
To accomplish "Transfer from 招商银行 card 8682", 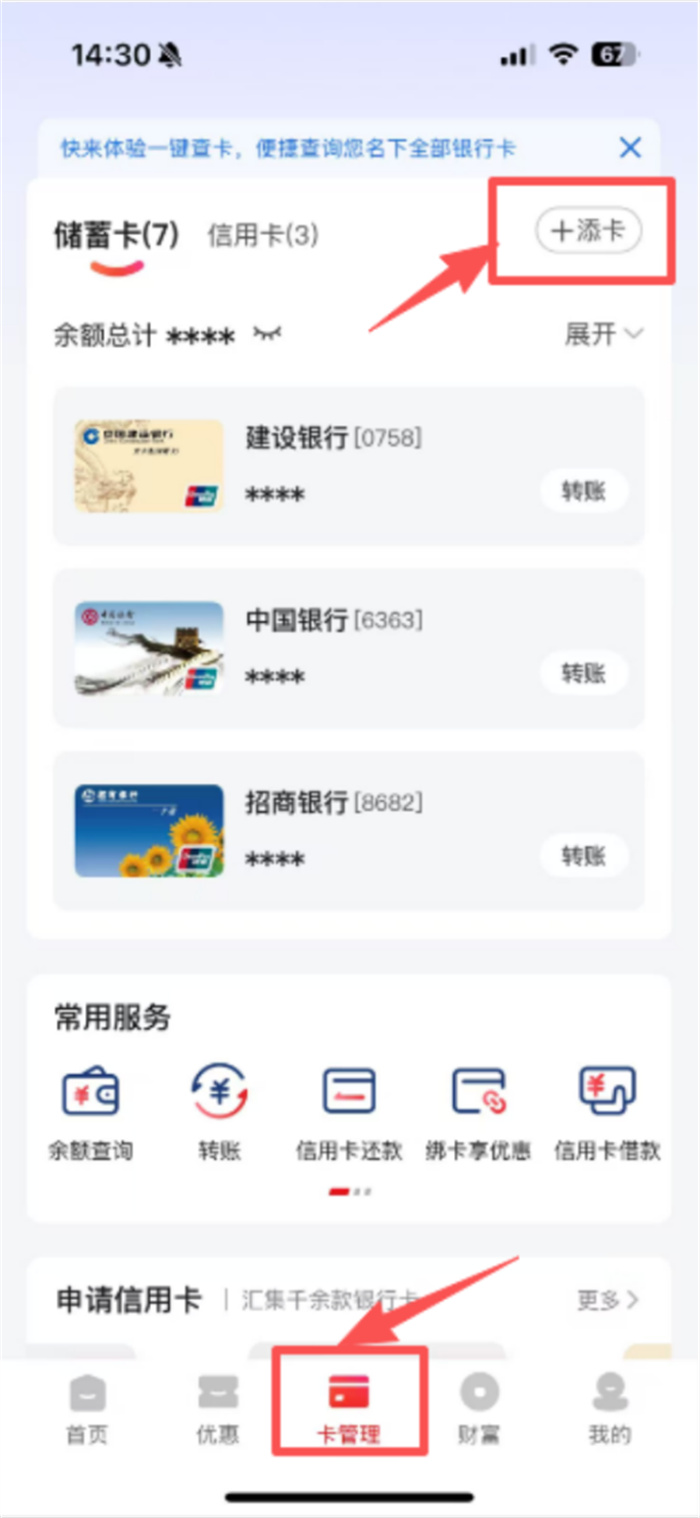I will point(584,856).
